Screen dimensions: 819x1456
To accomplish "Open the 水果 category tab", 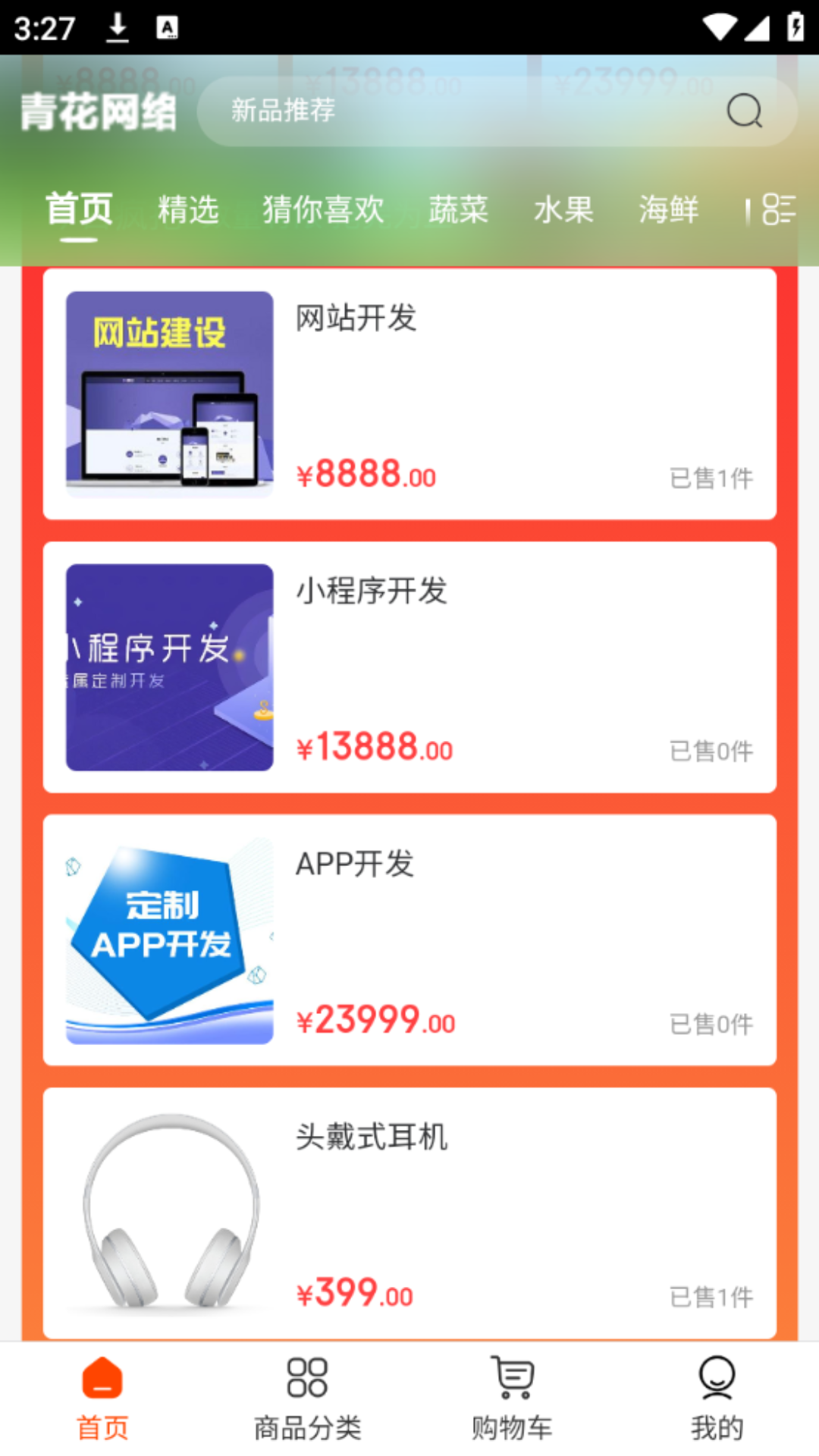I will 563,209.
